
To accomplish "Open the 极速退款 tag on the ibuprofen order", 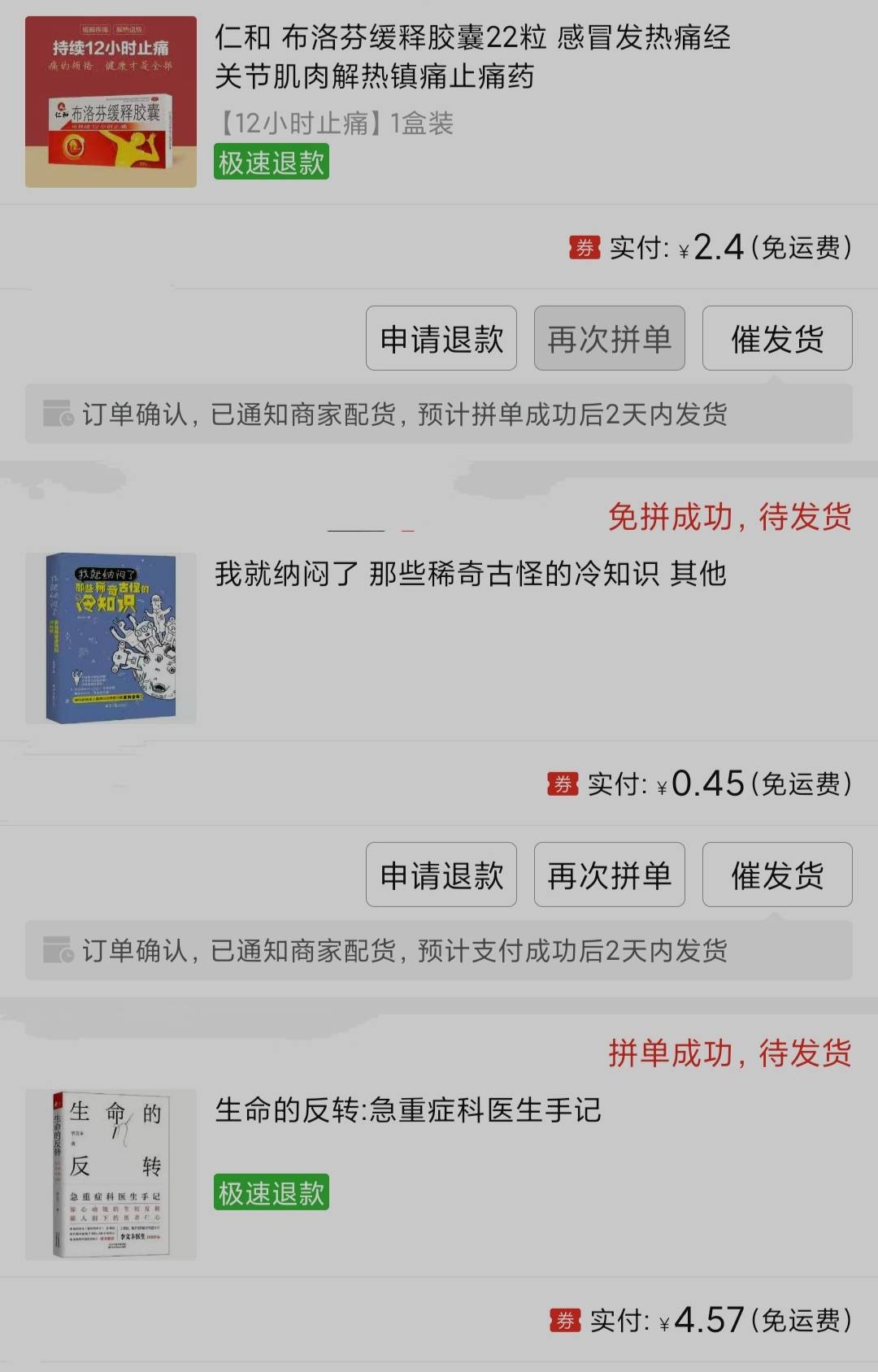I will (271, 163).
